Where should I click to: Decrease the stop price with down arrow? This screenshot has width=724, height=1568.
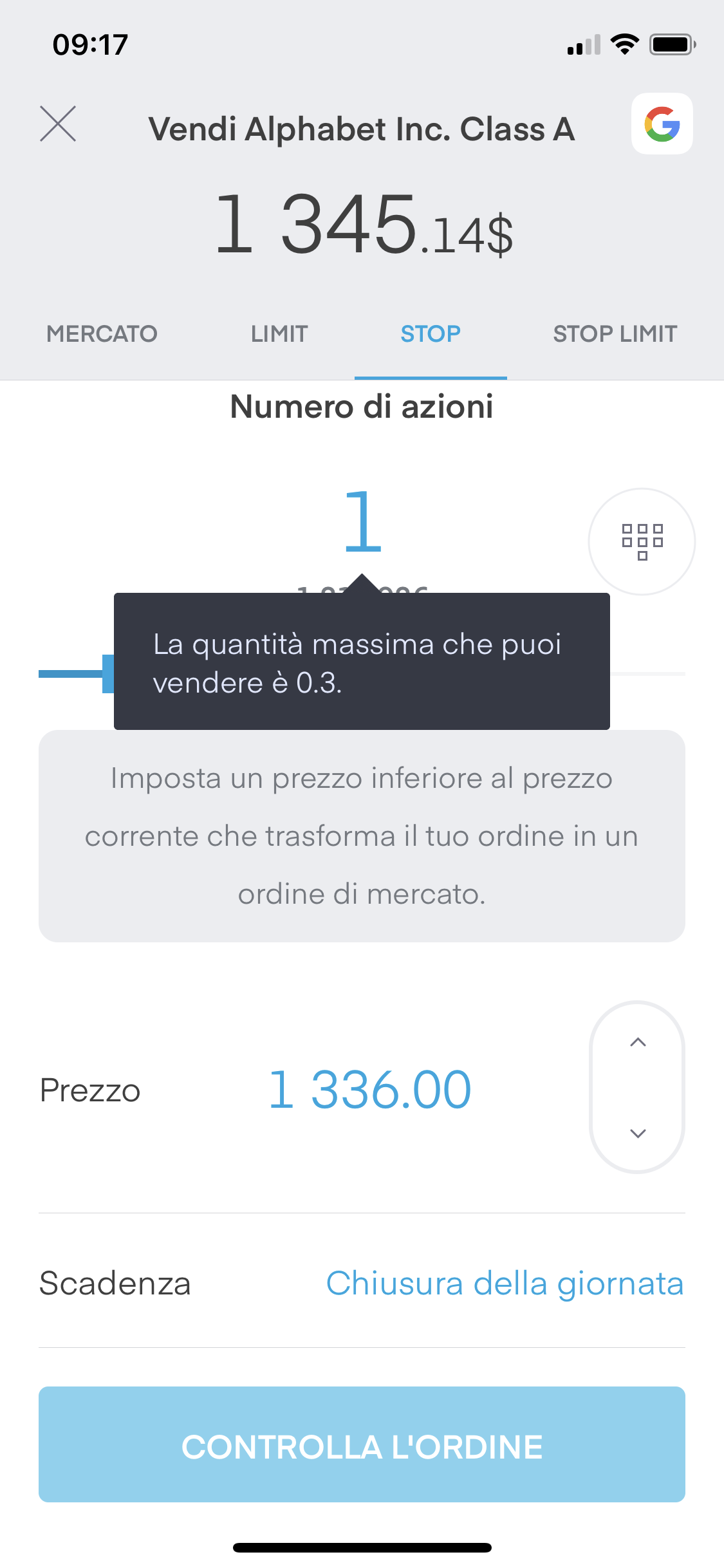click(x=637, y=1133)
